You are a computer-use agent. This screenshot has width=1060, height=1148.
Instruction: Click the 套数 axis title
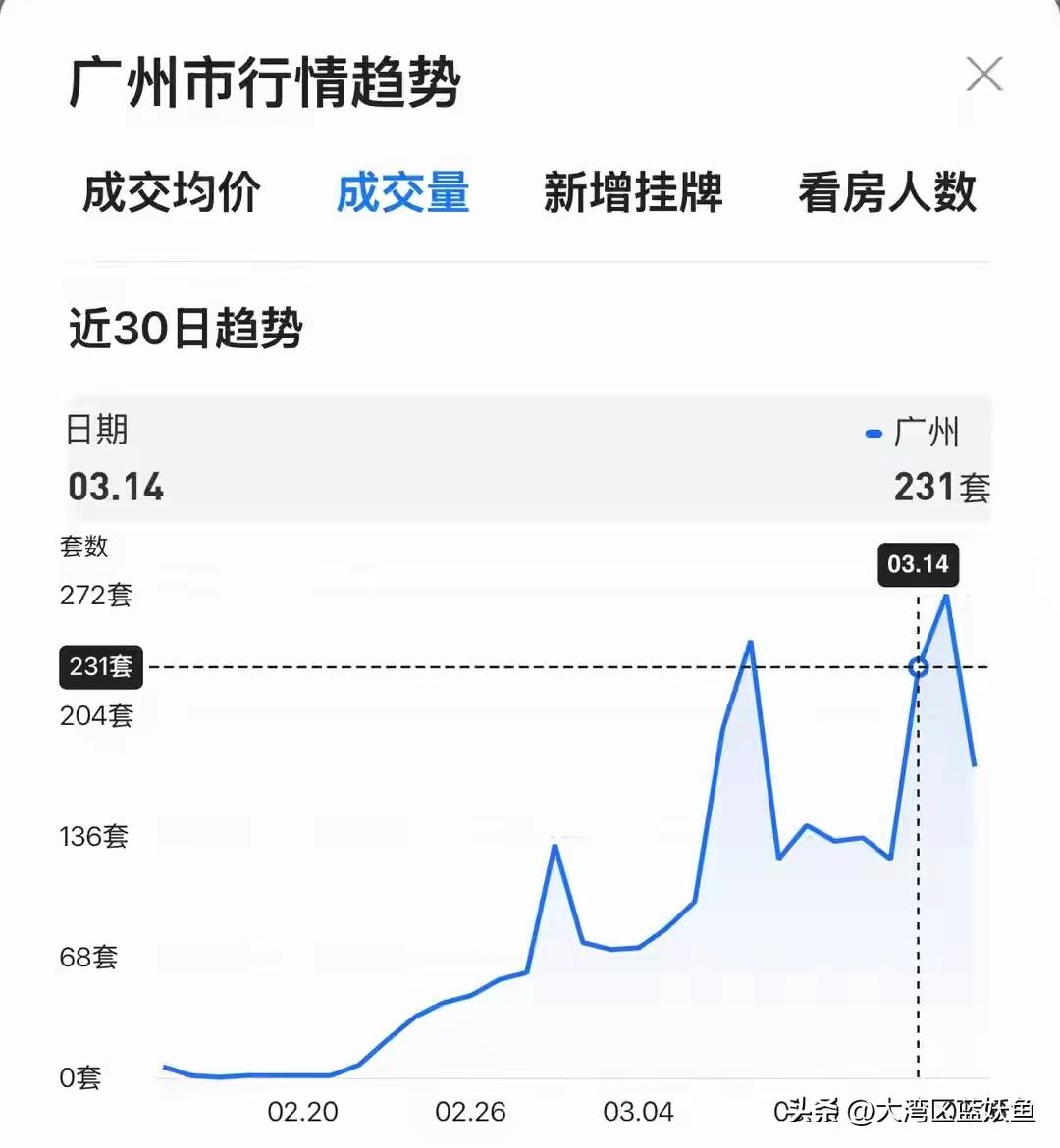(82, 548)
